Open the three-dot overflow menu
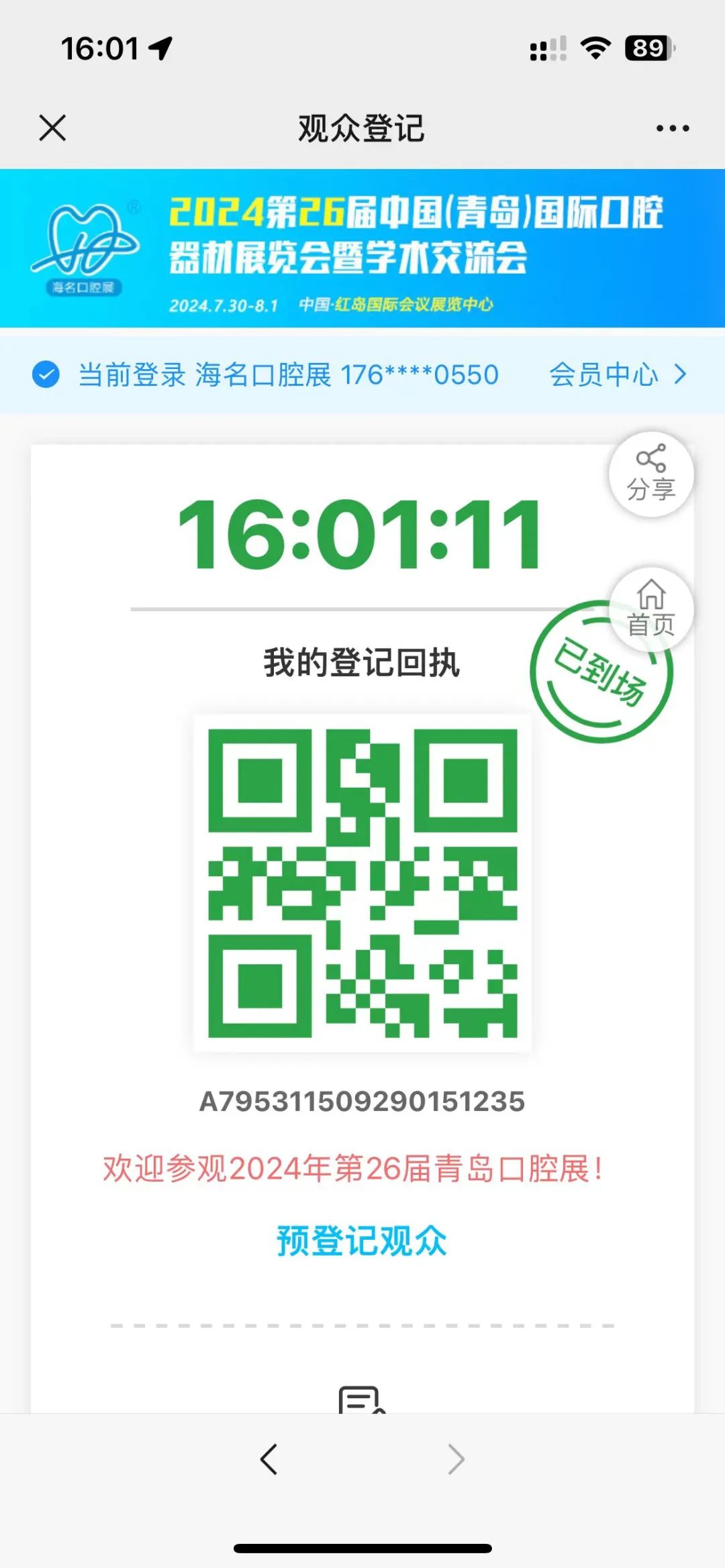Viewport: 725px width, 1568px height. point(672,128)
